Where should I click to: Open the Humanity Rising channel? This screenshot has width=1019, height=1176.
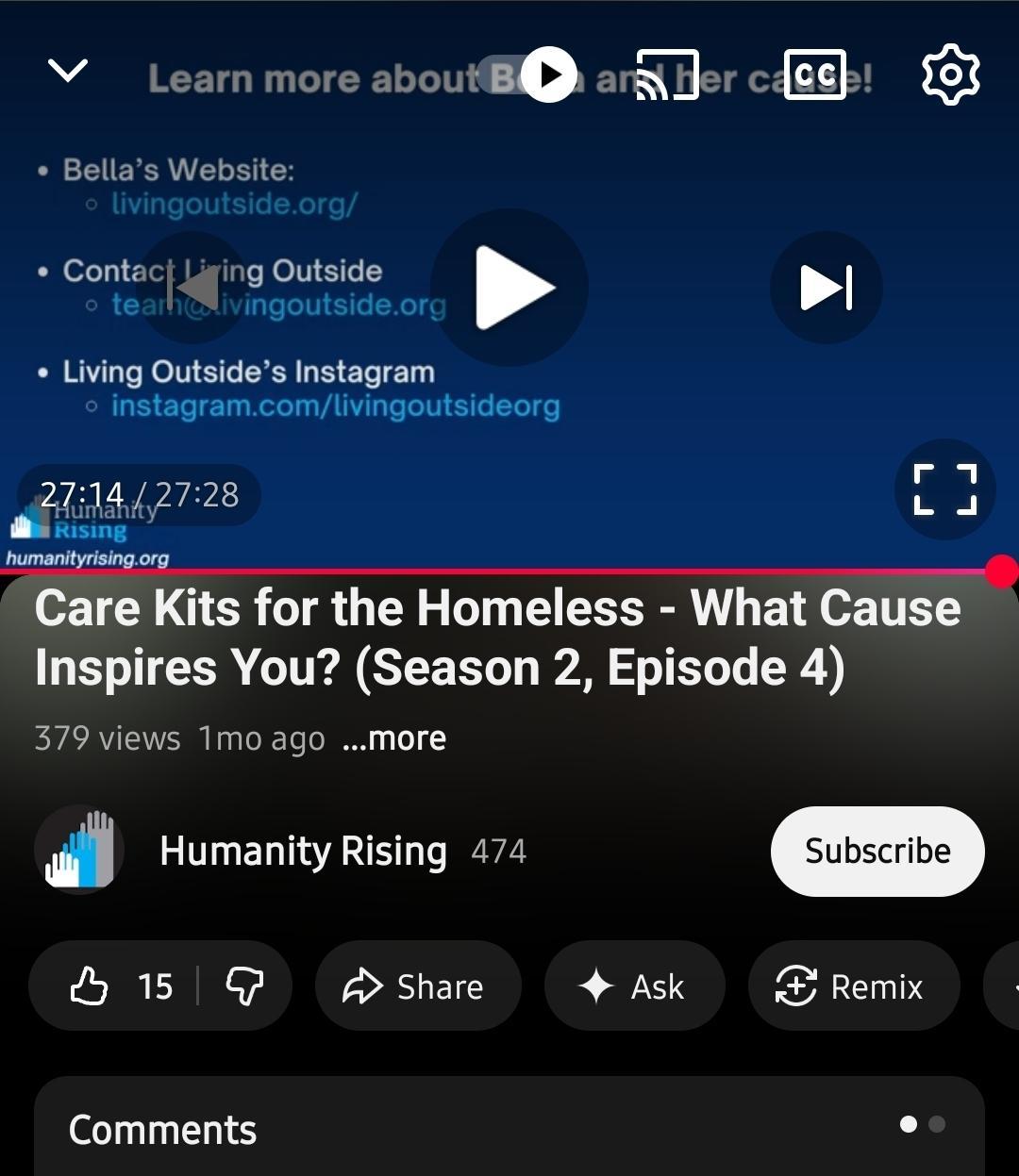[x=302, y=851]
